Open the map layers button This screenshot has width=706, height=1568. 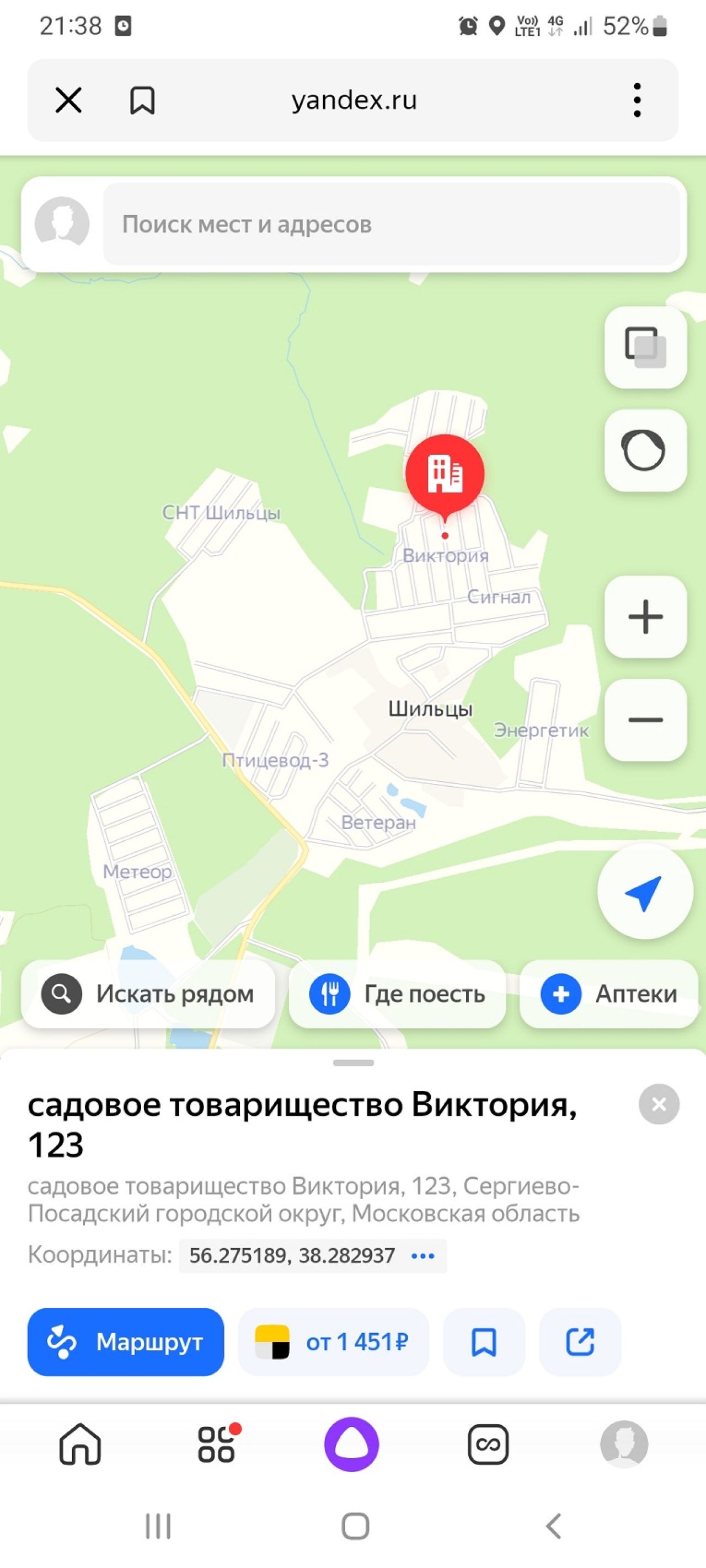coord(646,347)
